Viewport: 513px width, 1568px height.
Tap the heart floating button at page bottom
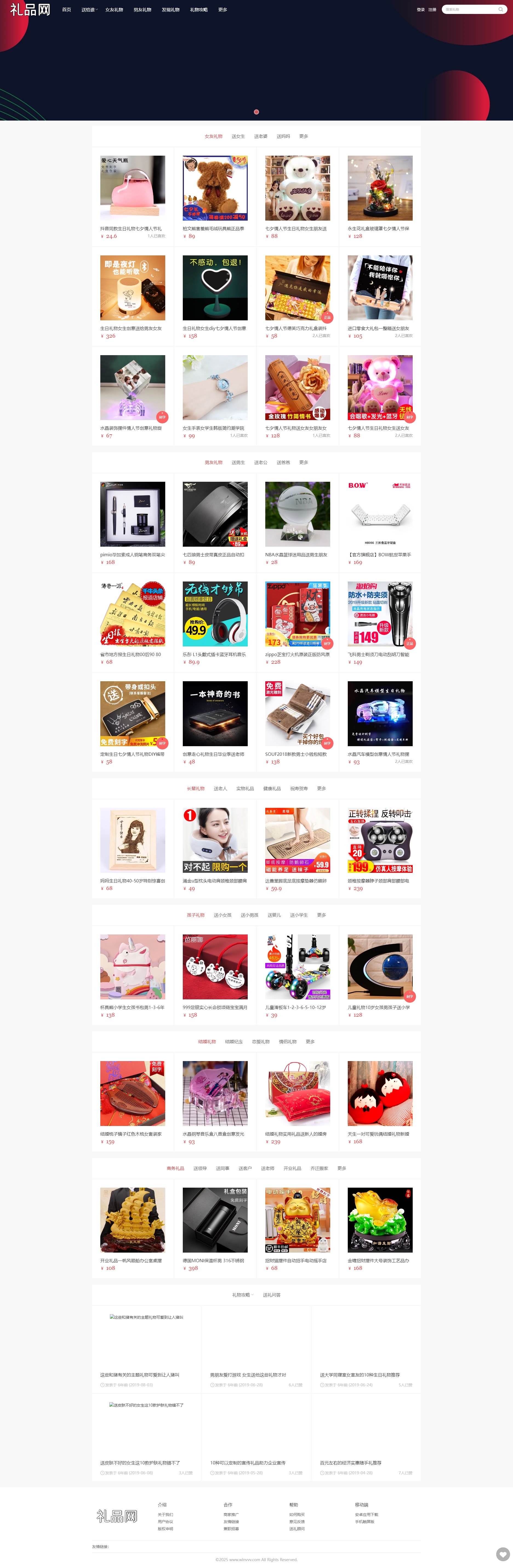502,1553
